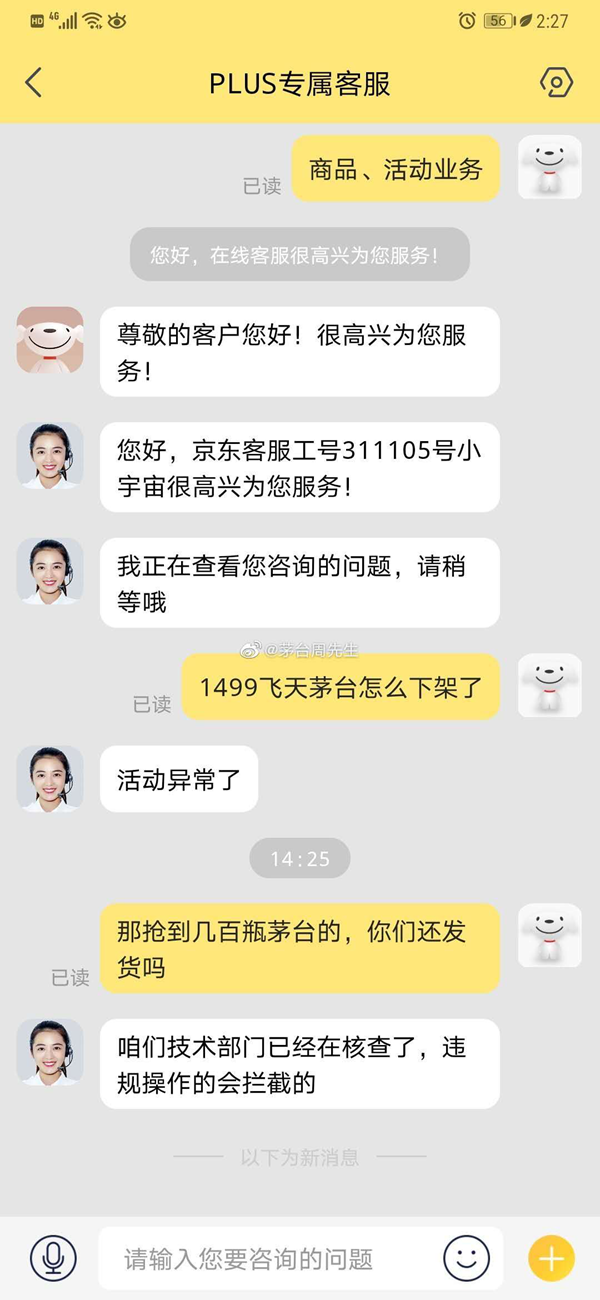Open the emoji picker

[x=467, y=1258]
